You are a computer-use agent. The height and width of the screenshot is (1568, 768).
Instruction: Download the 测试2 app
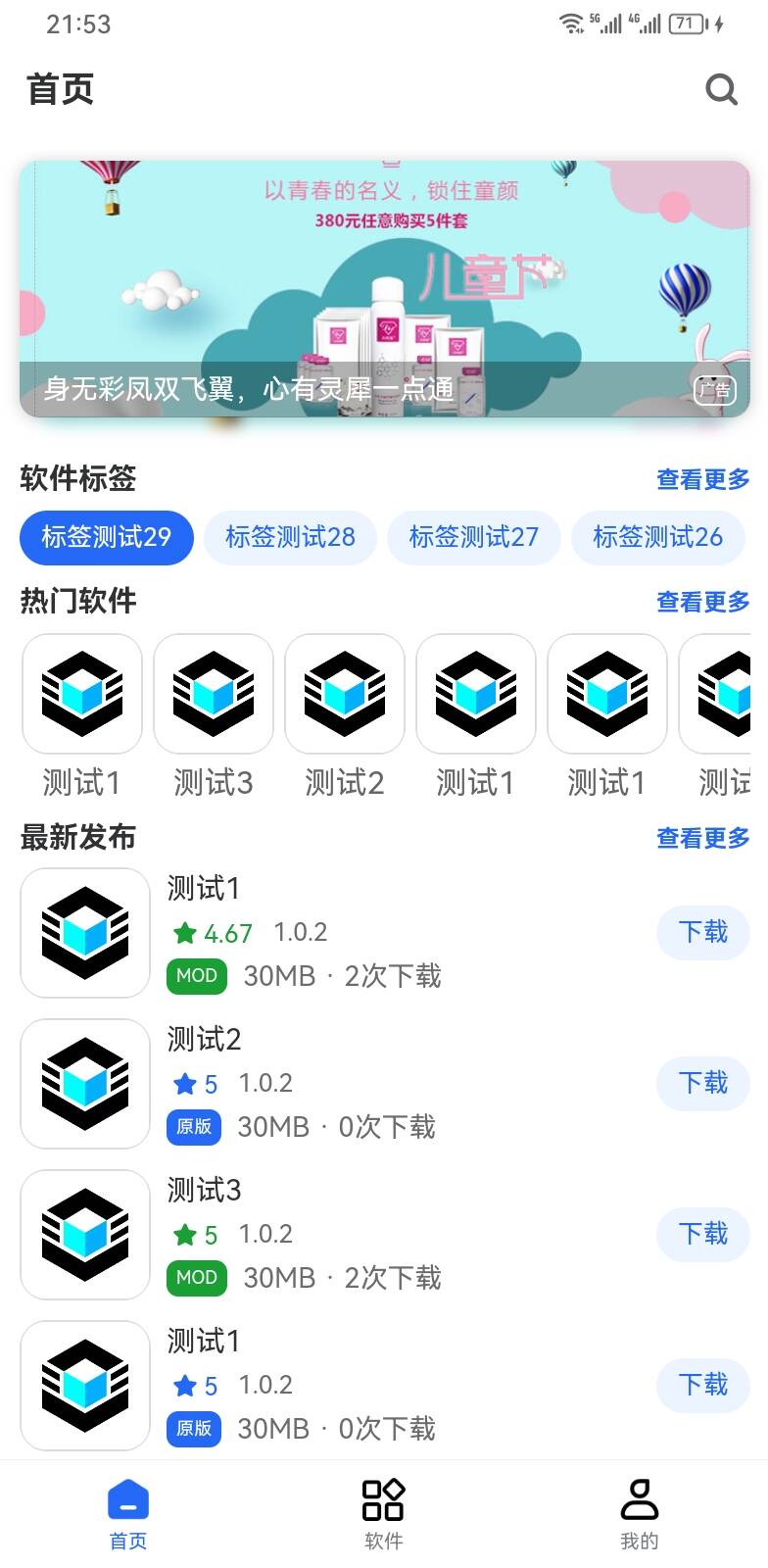(702, 1083)
